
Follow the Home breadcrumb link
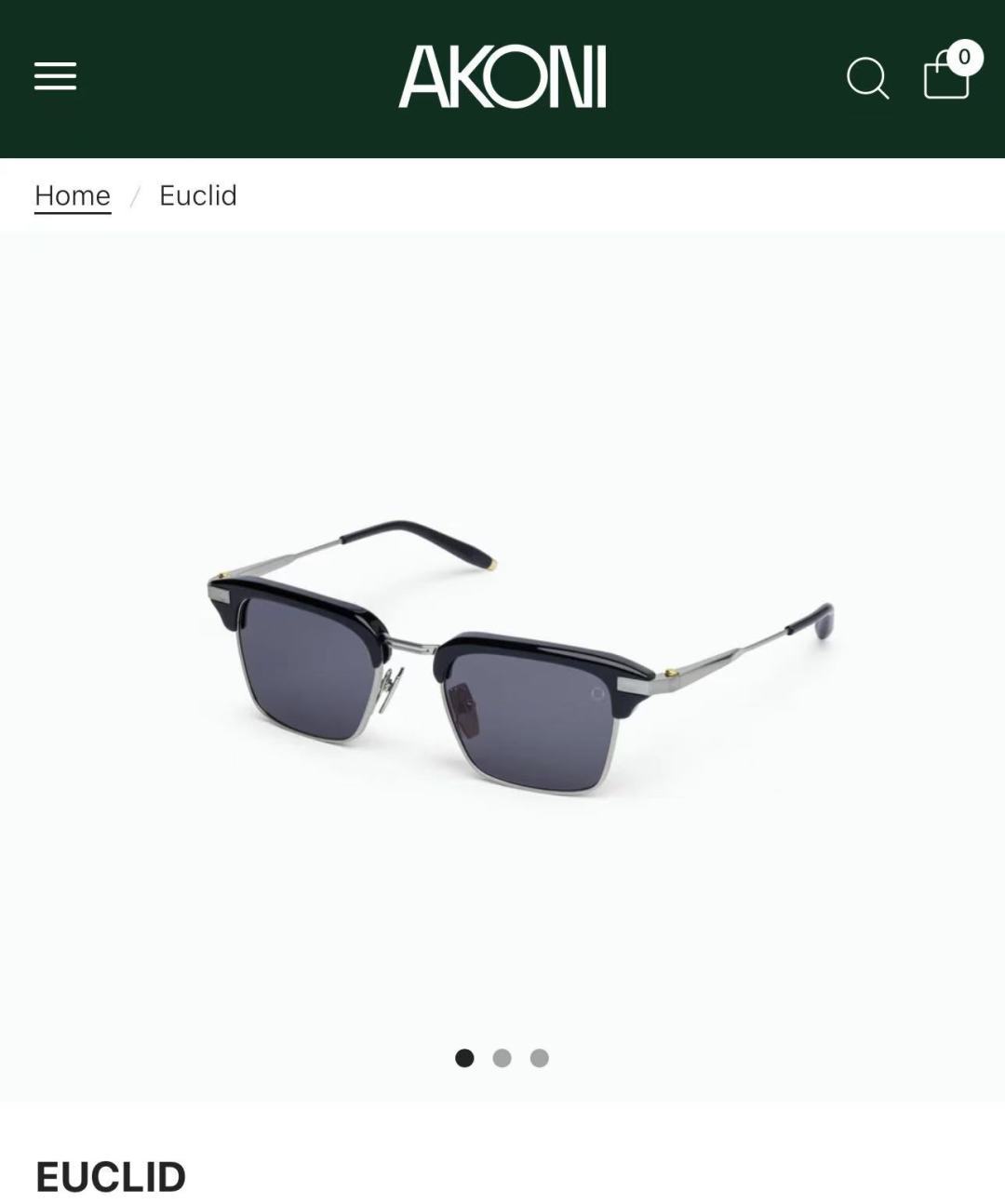tap(73, 195)
